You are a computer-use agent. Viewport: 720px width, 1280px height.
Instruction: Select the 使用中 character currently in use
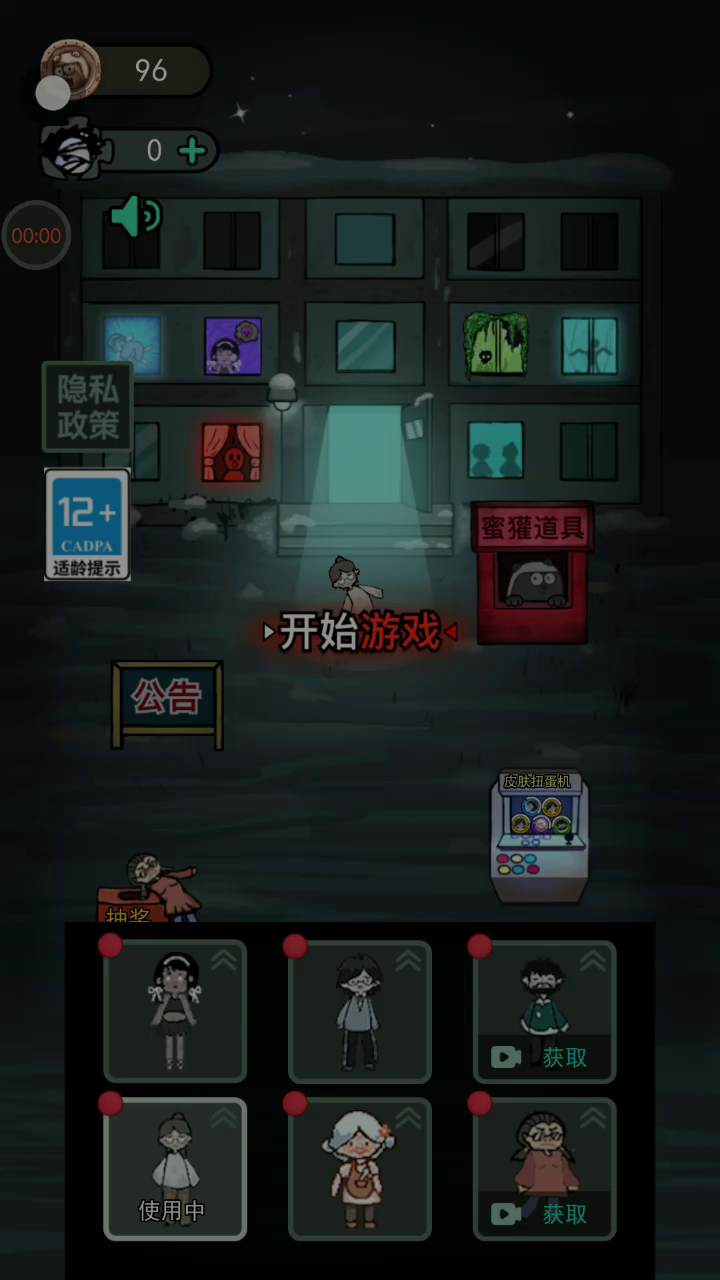[175, 1169]
